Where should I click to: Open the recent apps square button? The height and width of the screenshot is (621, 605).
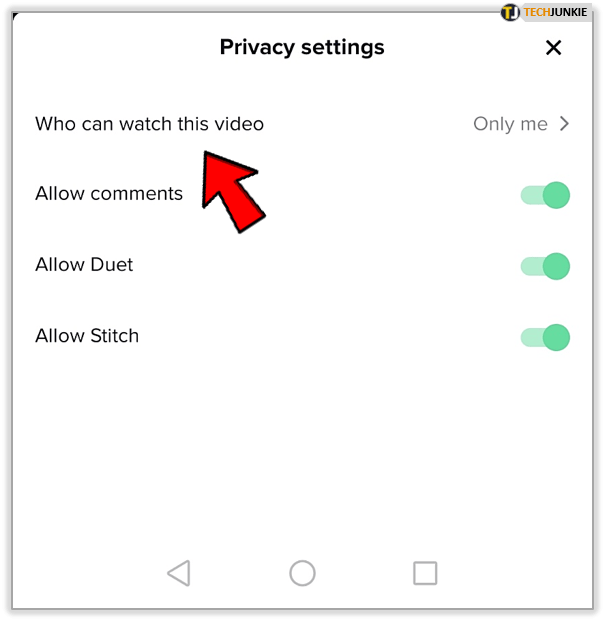coord(425,573)
